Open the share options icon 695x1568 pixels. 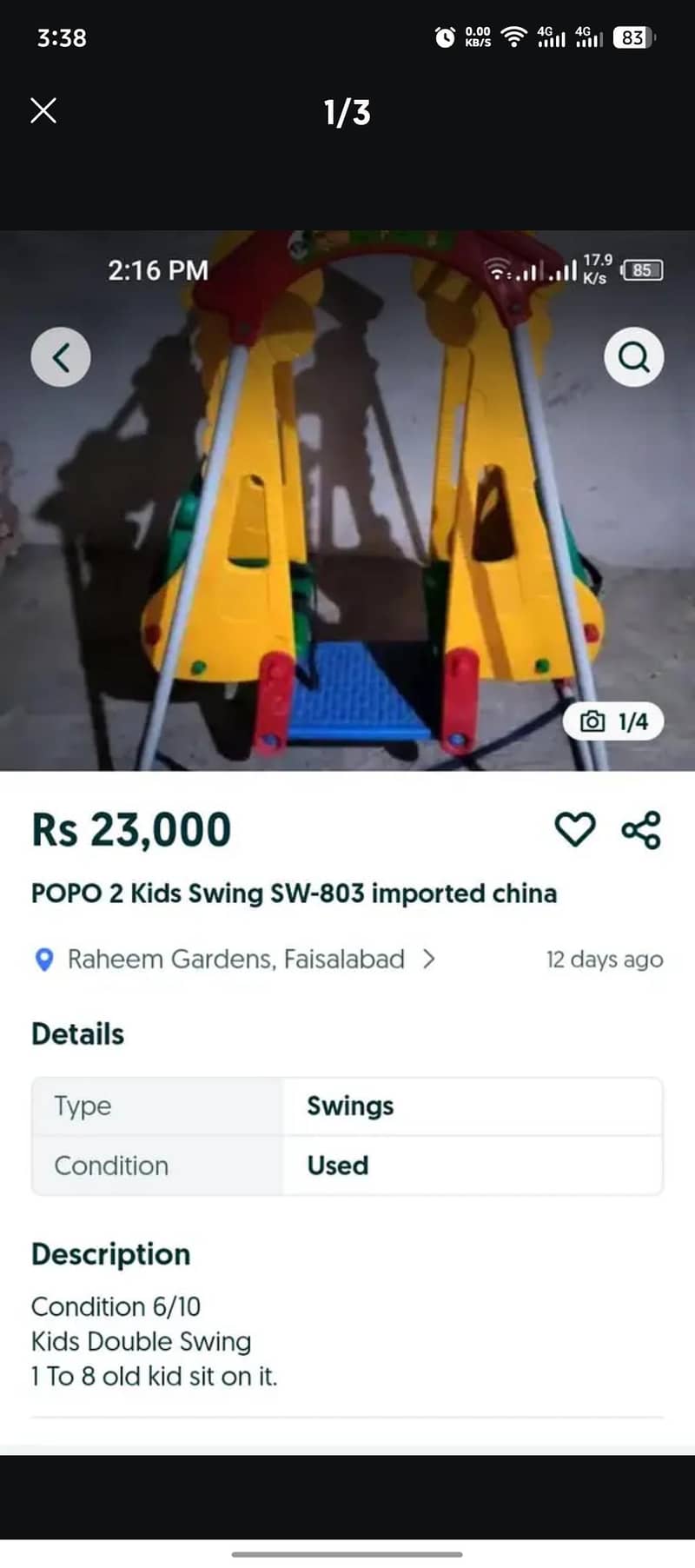pos(643,831)
